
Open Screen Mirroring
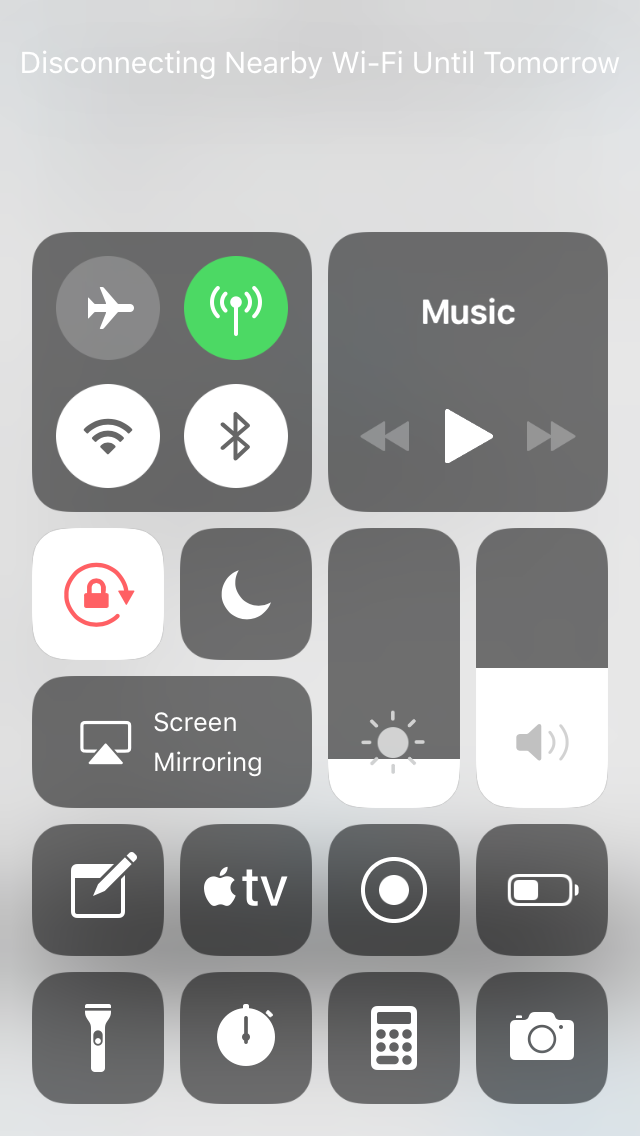[172, 742]
